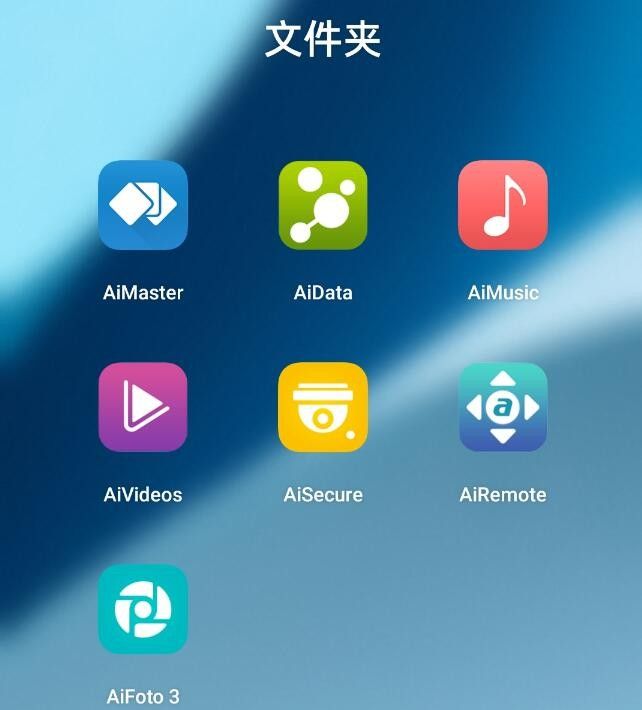Screen dimensions: 642x710
Task: Open the AiMaster app
Action: (x=143, y=205)
